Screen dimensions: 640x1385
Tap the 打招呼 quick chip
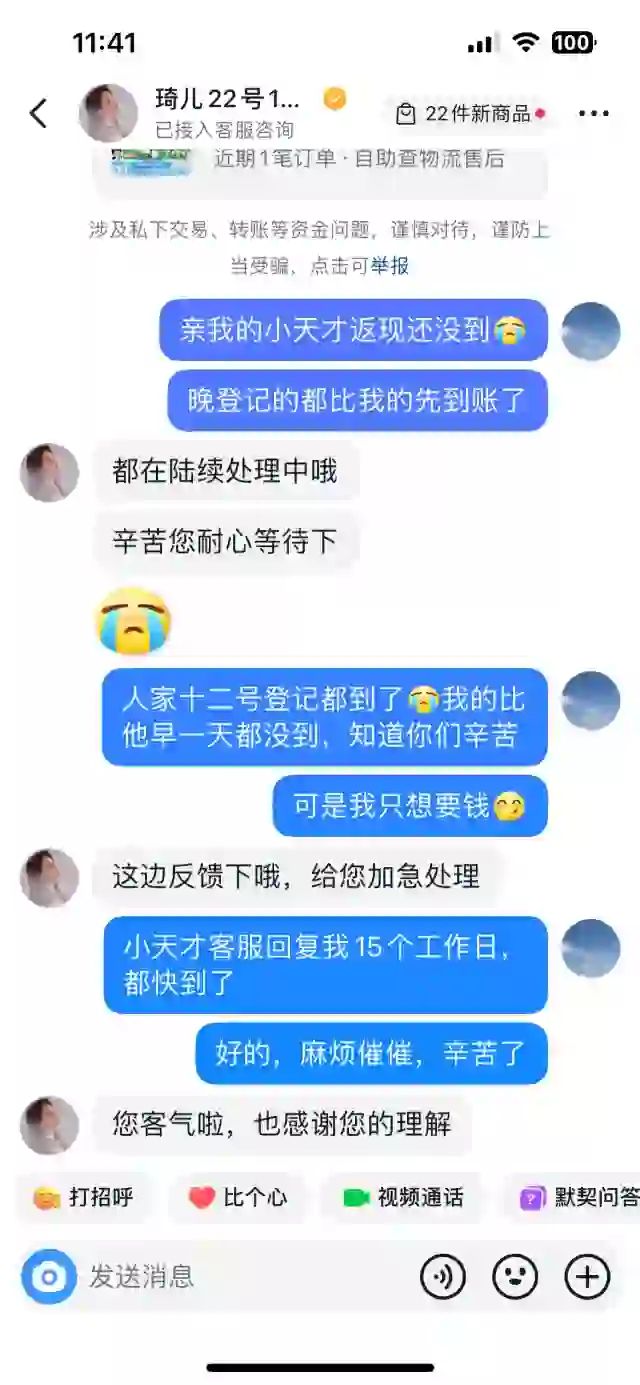[x=83, y=1198]
